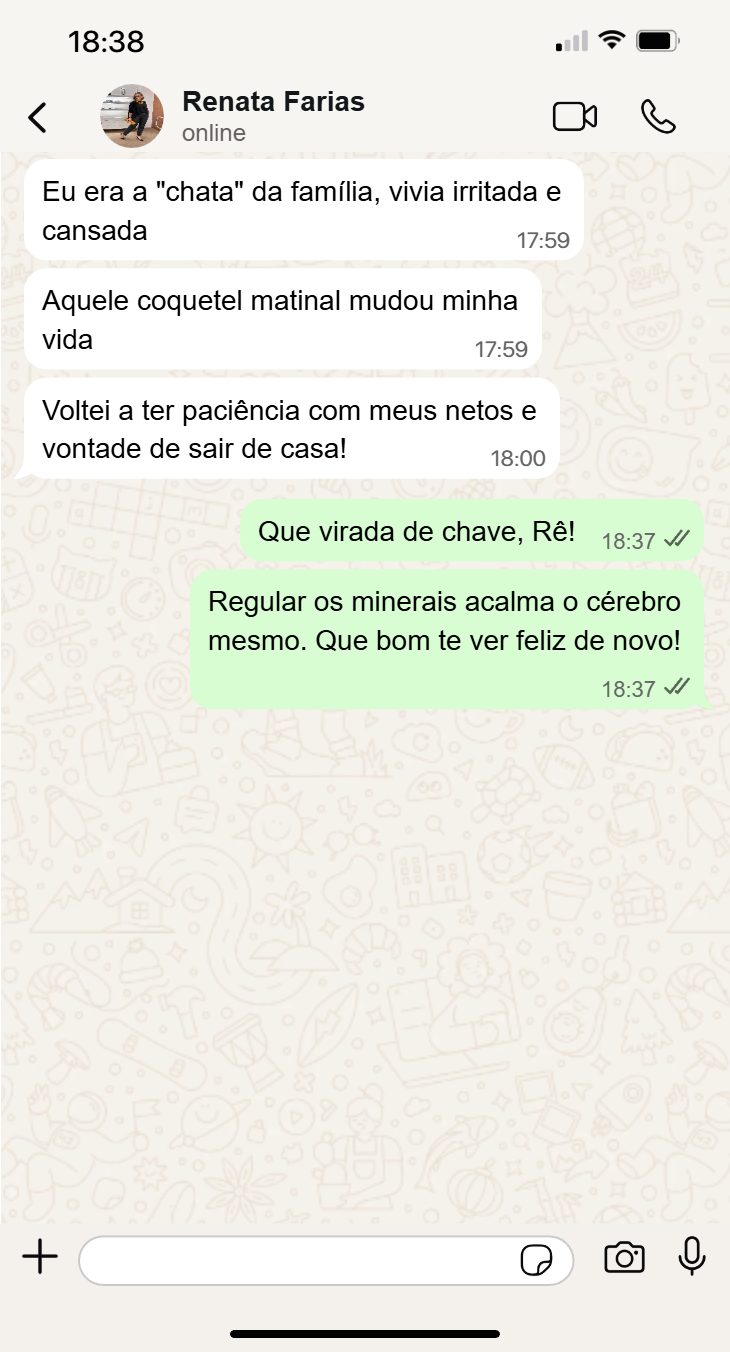The width and height of the screenshot is (730, 1352).
Task: Tap the message input field
Action: pos(300,1260)
